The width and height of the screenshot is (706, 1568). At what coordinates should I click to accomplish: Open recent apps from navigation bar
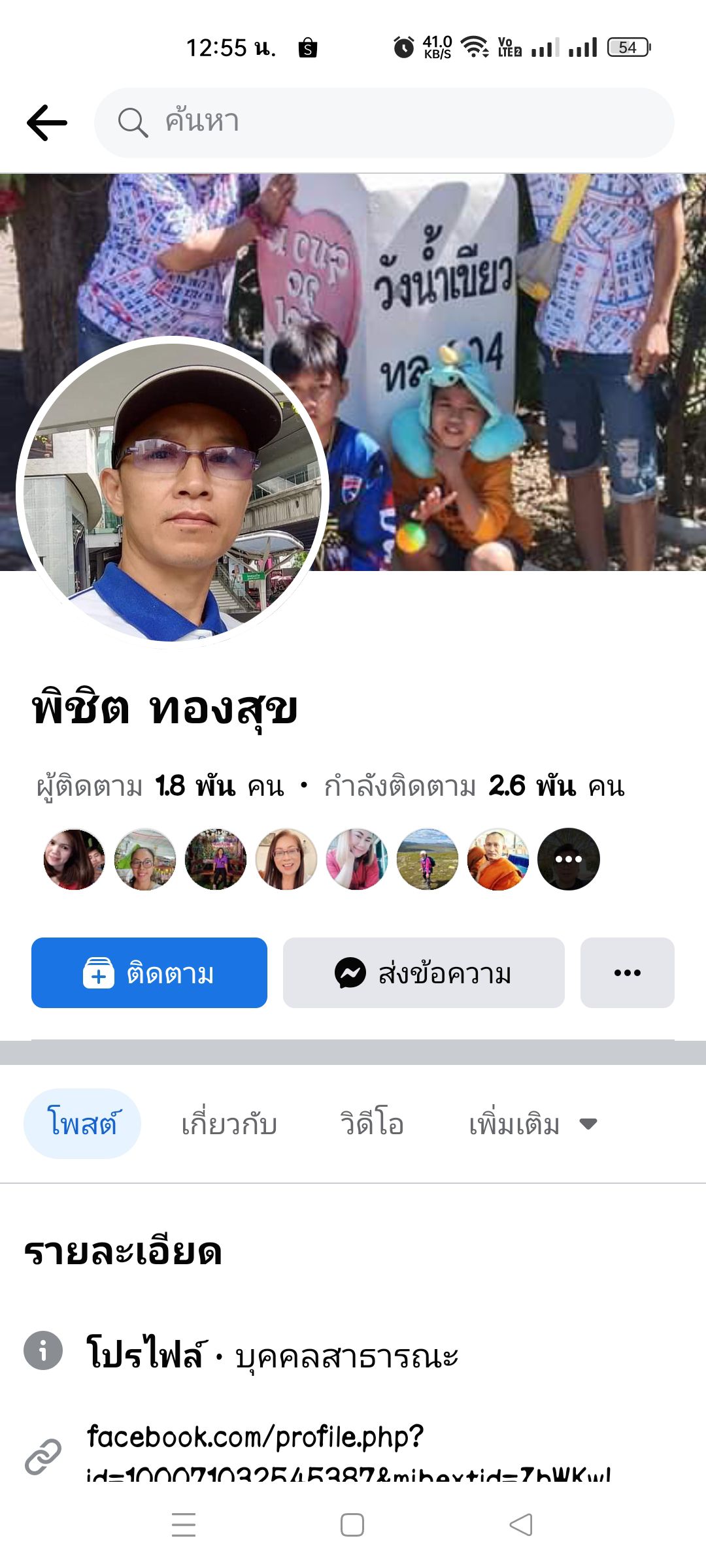(184, 1525)
